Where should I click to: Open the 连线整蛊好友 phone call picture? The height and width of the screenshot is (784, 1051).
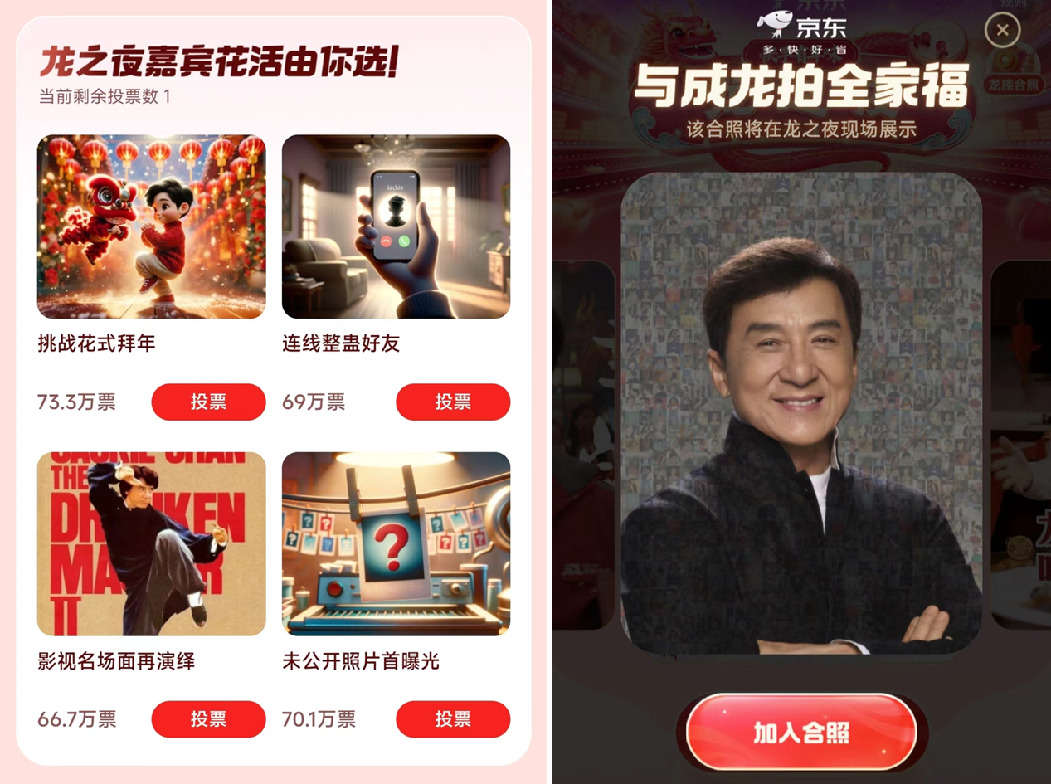coord(396,227)
